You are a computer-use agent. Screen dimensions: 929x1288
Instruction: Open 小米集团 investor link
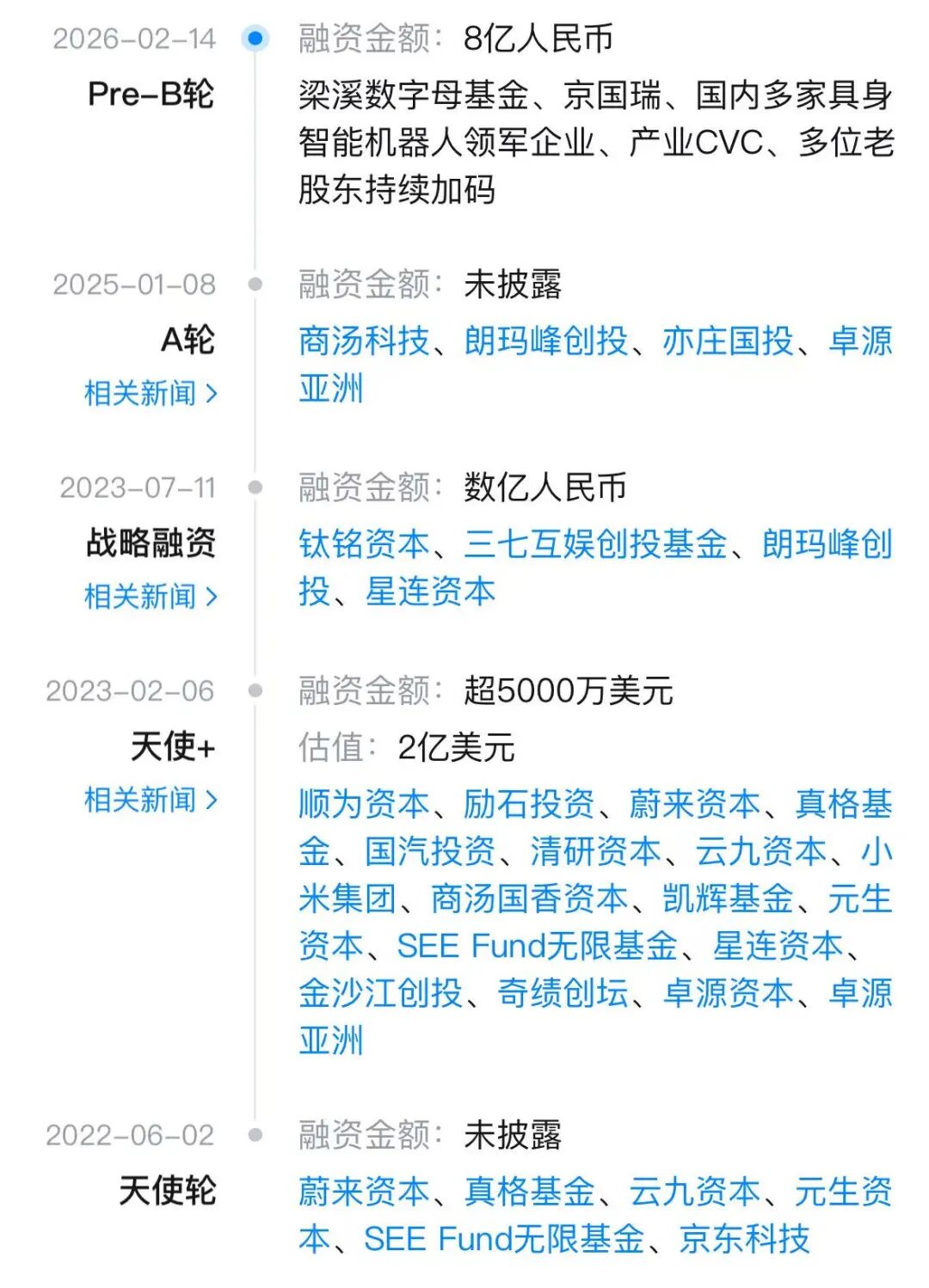(x=347, y=899)
